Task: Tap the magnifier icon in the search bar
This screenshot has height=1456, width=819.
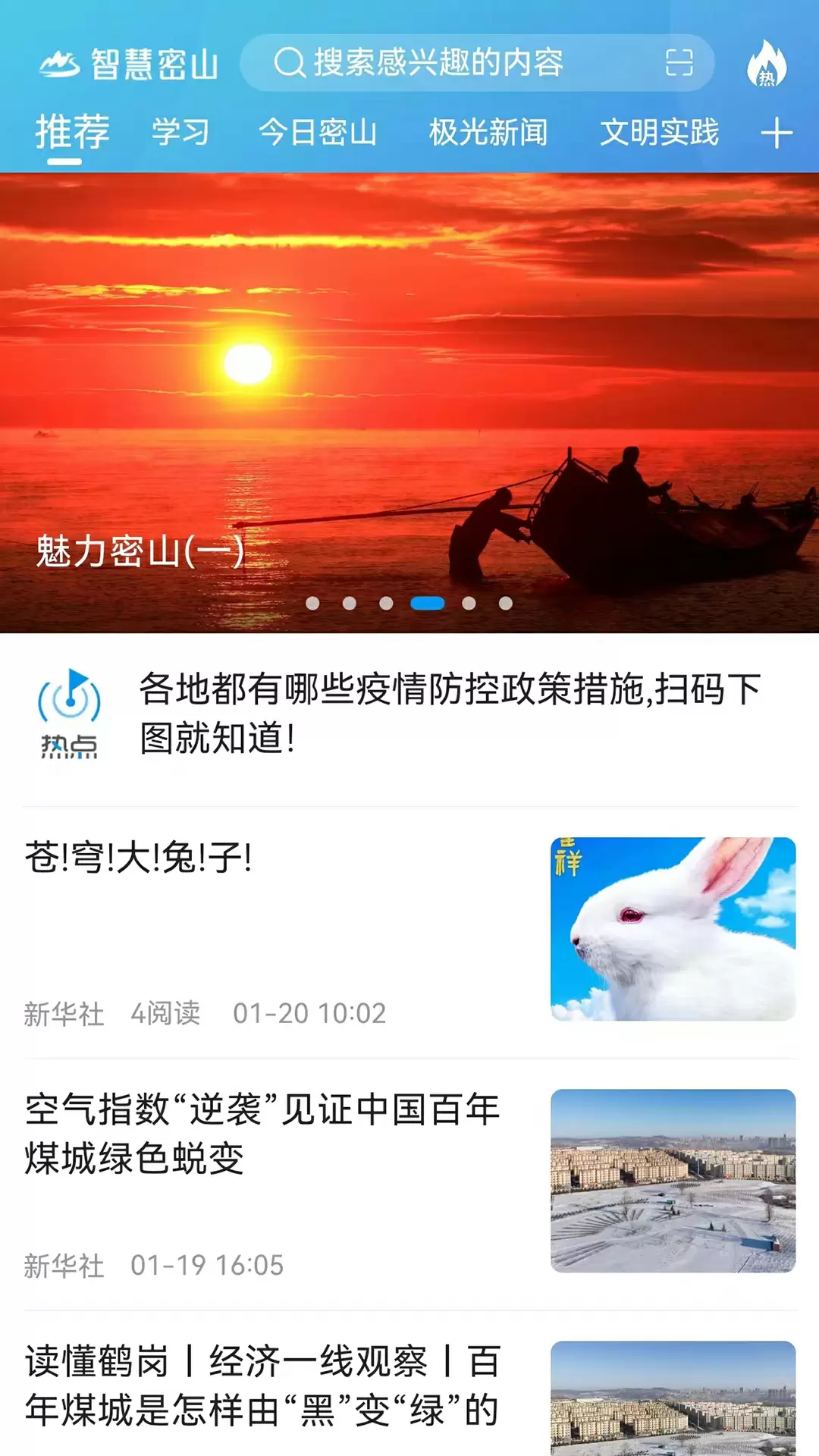Action: tap(289, 64)
